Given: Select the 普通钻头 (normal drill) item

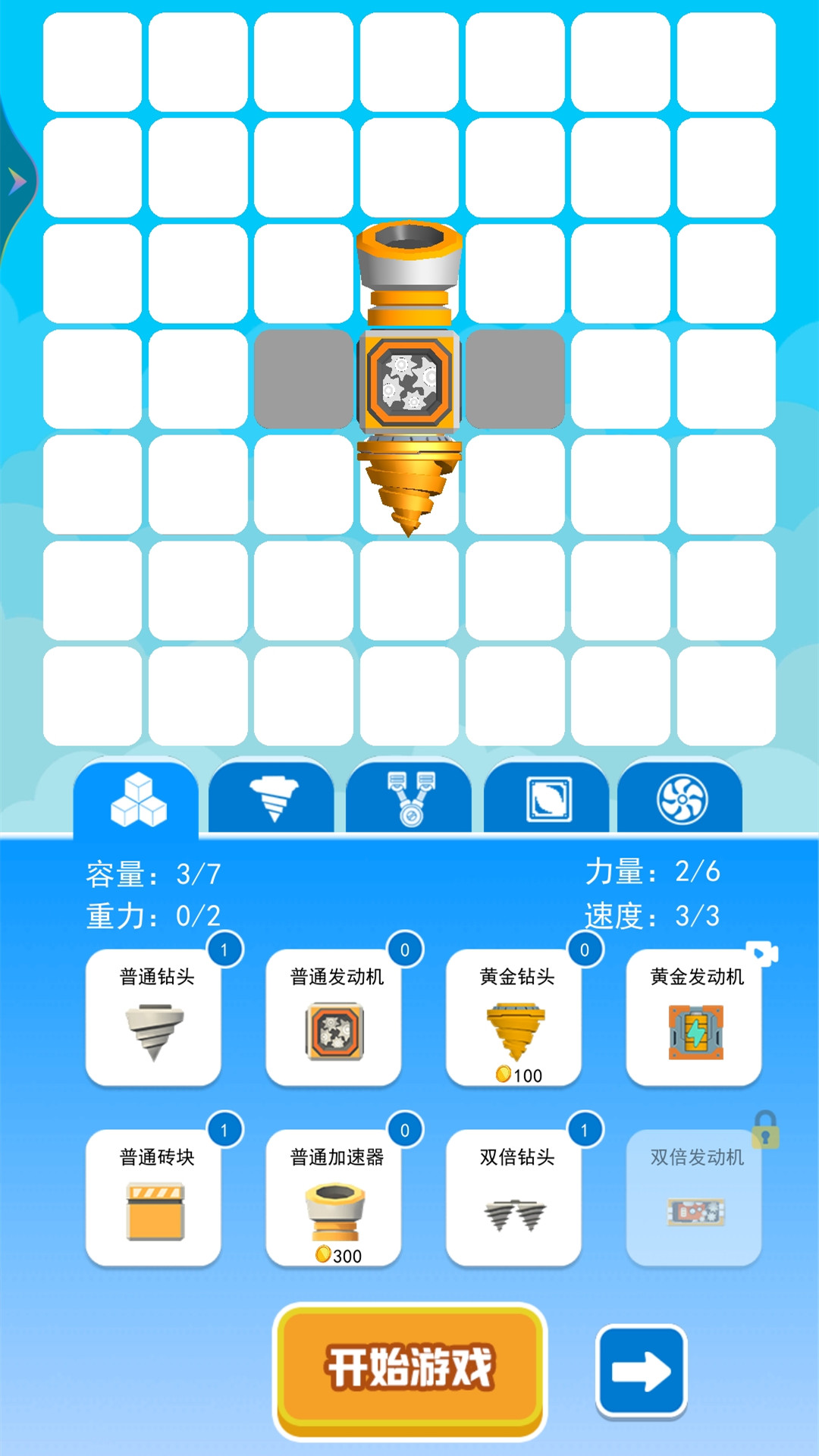Looking at the screenshot, I should (153, 1020).
